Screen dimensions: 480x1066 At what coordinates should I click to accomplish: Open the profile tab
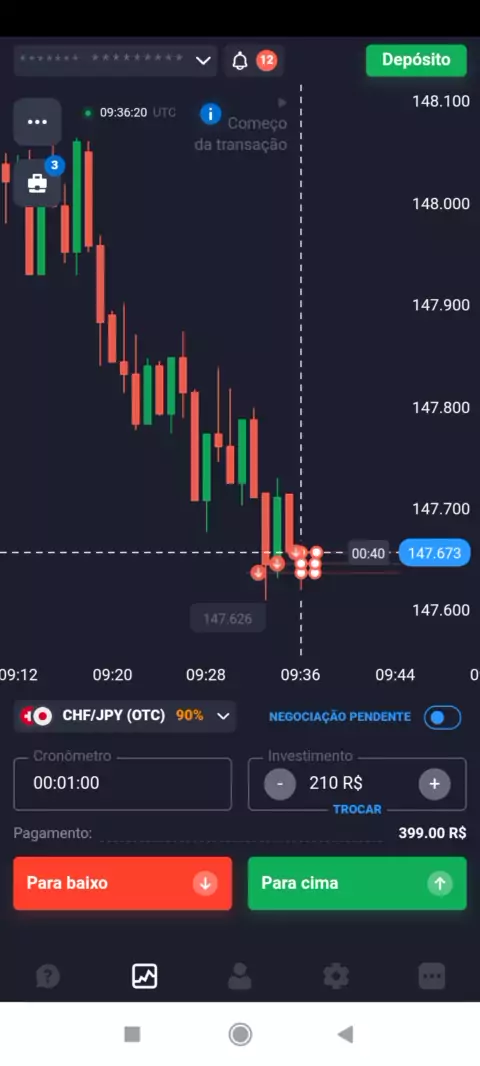239,977
